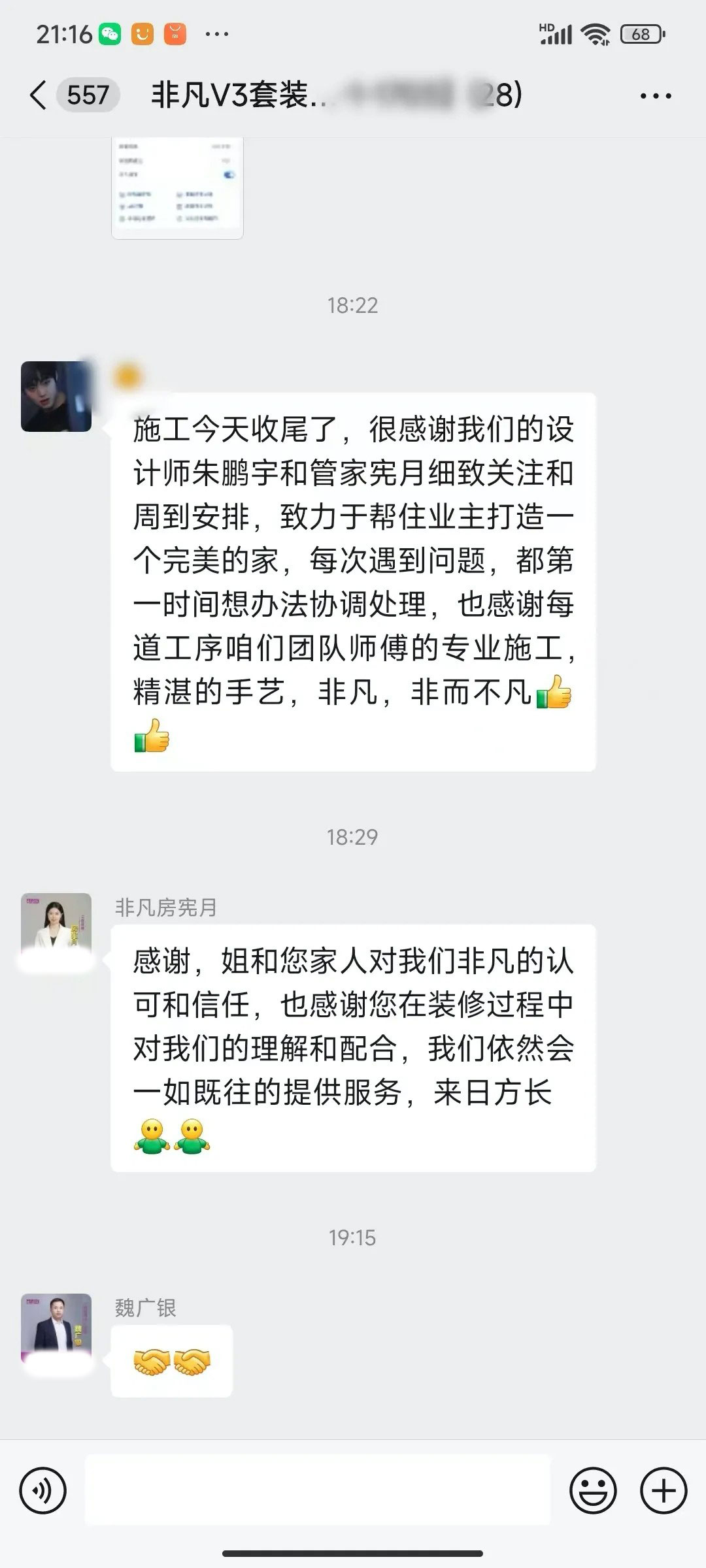Image resolution: width=706 pixels, height=1568 pixels.
Task: Open the avatar of the 18:22 sender
Action: 56,397
